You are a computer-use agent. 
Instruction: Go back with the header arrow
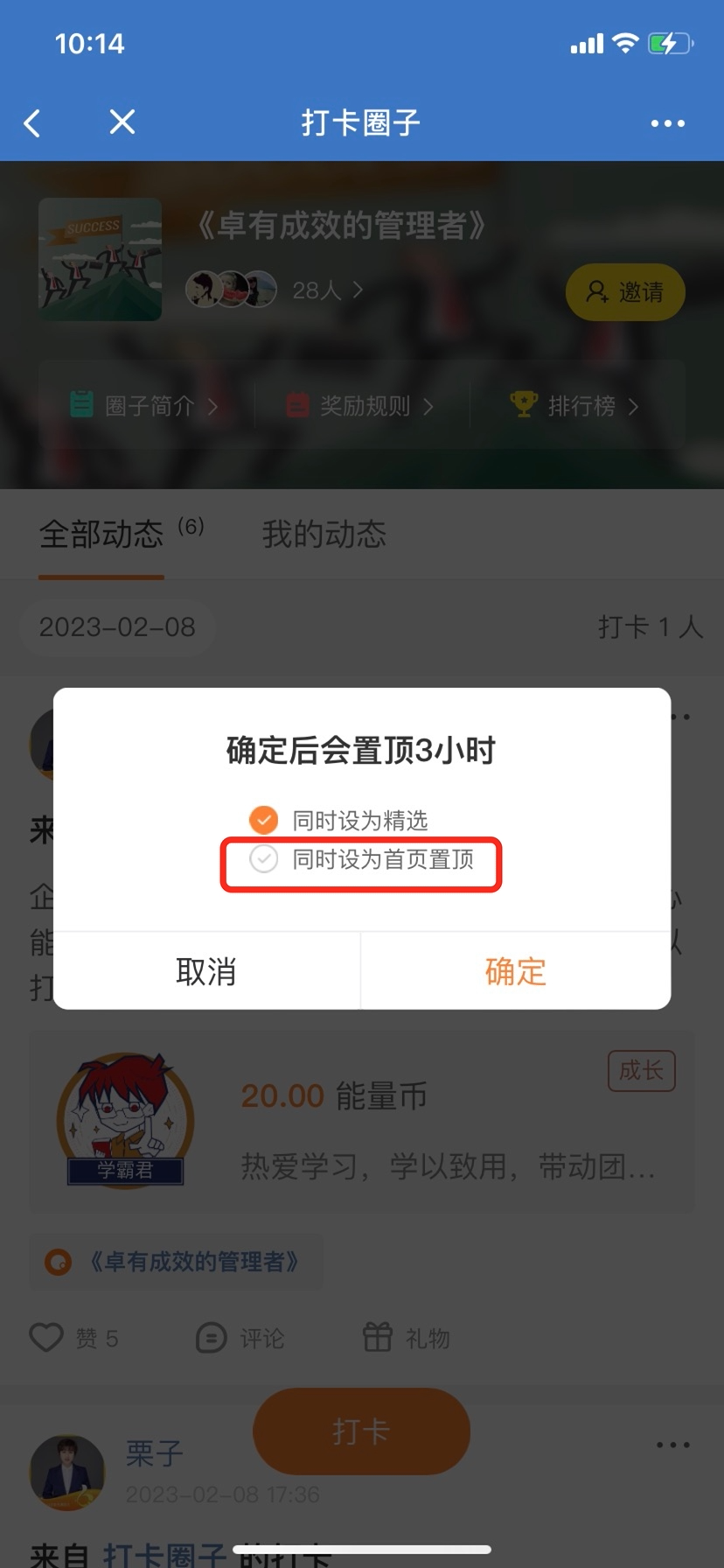[x=33, y=123]
